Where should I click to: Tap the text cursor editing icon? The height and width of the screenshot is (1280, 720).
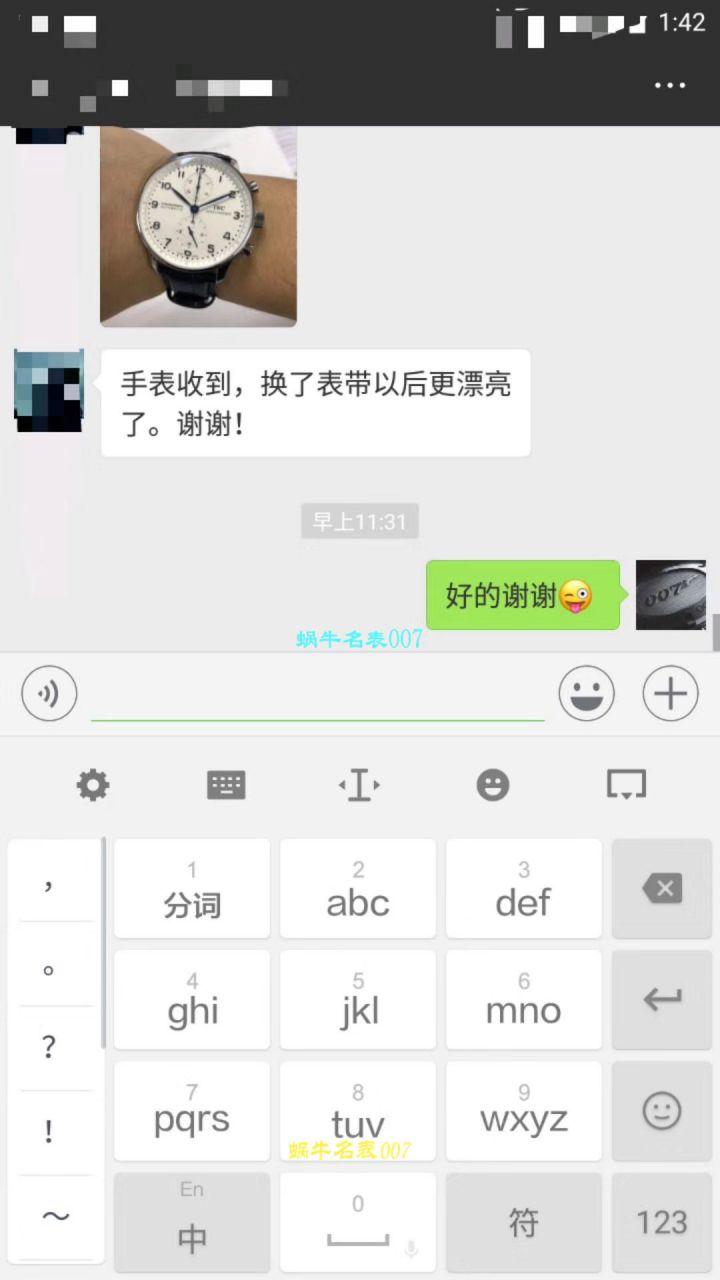coord(358,785)
